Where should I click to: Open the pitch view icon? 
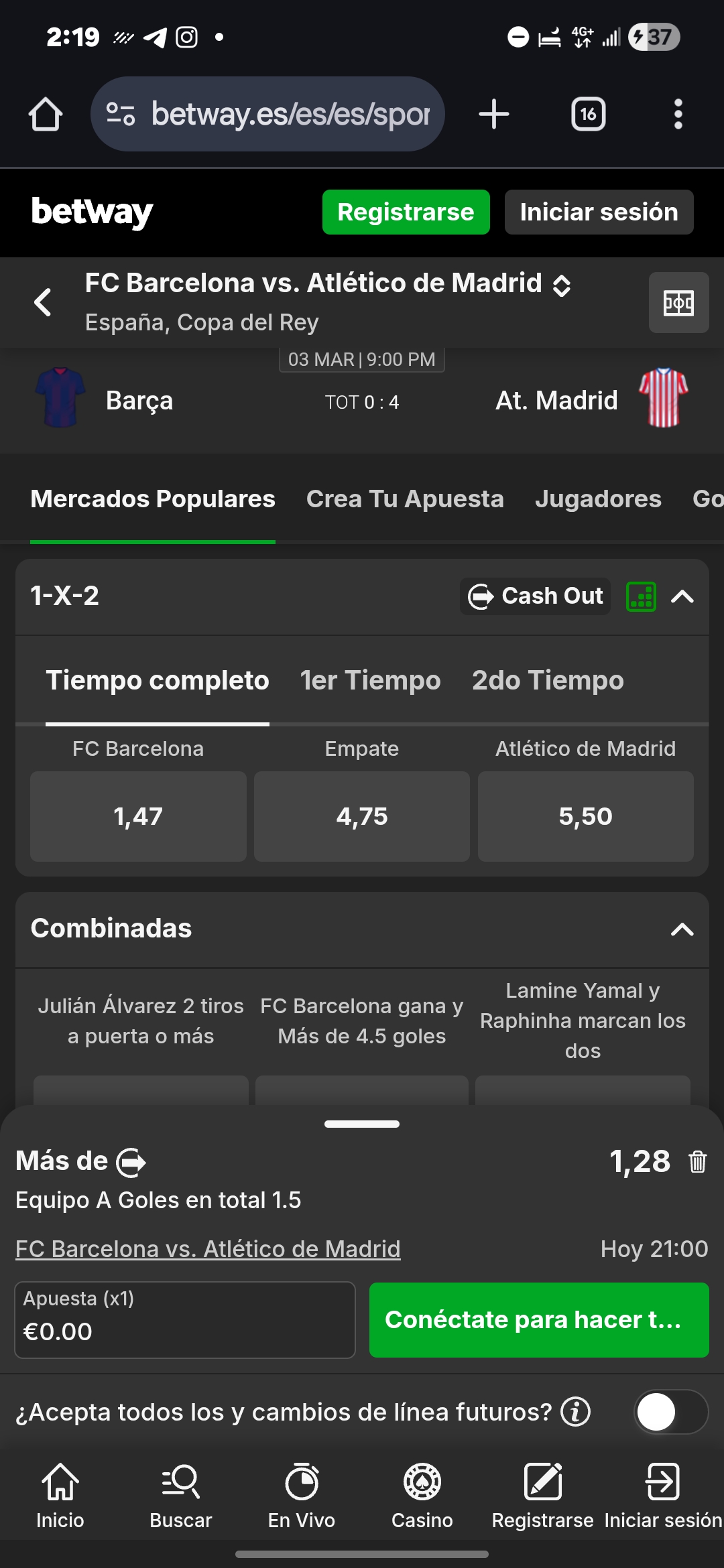(678, 303)
